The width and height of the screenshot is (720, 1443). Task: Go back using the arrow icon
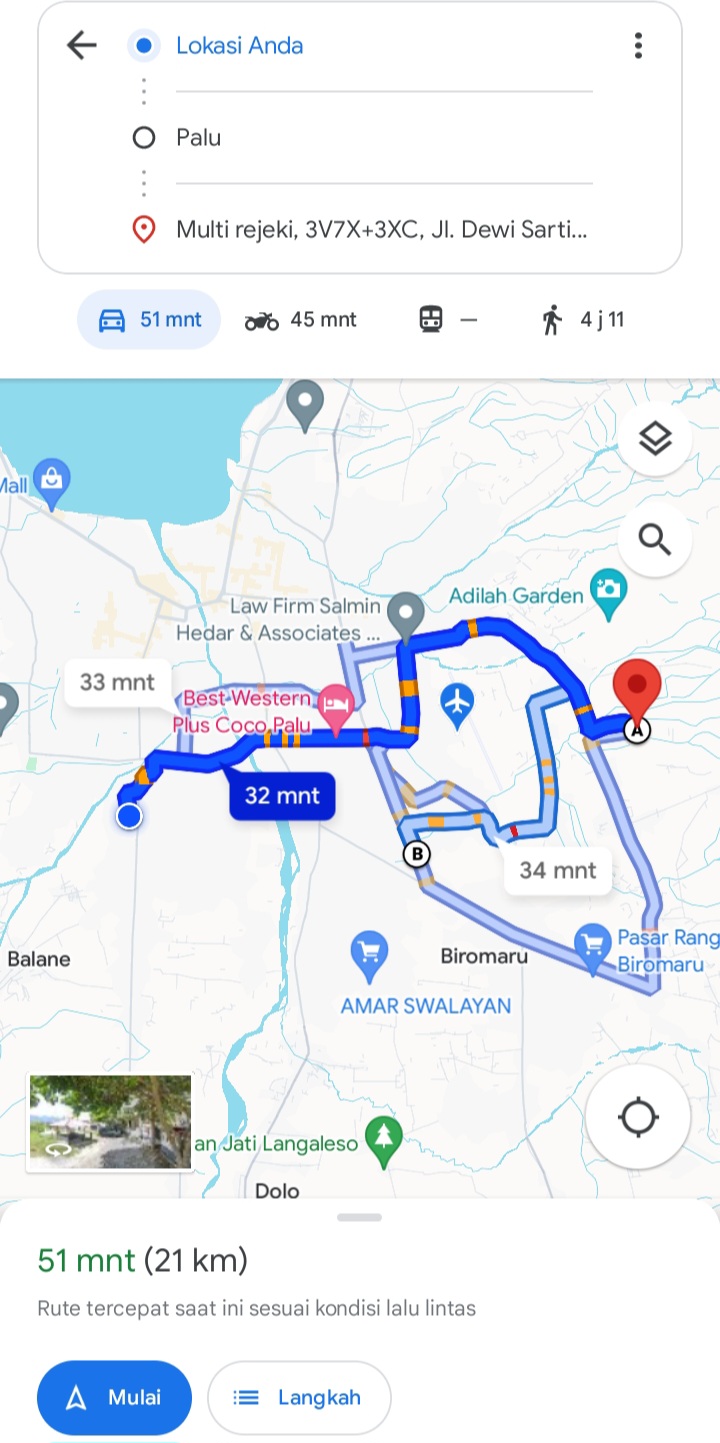point(81,45)
